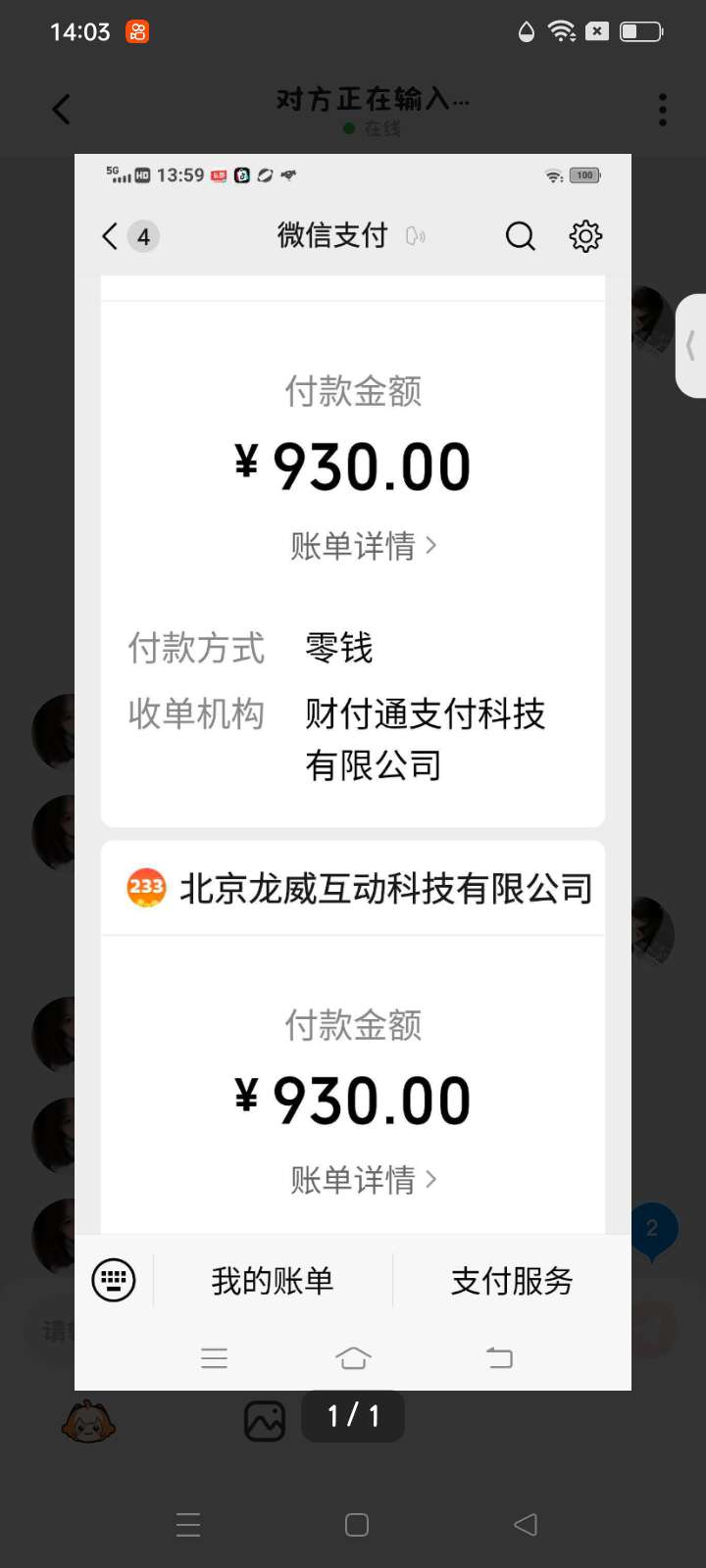Open the three-dot overflow menu
The image size is (706, 1568).
pyautogui.click(x=663, y=110)
